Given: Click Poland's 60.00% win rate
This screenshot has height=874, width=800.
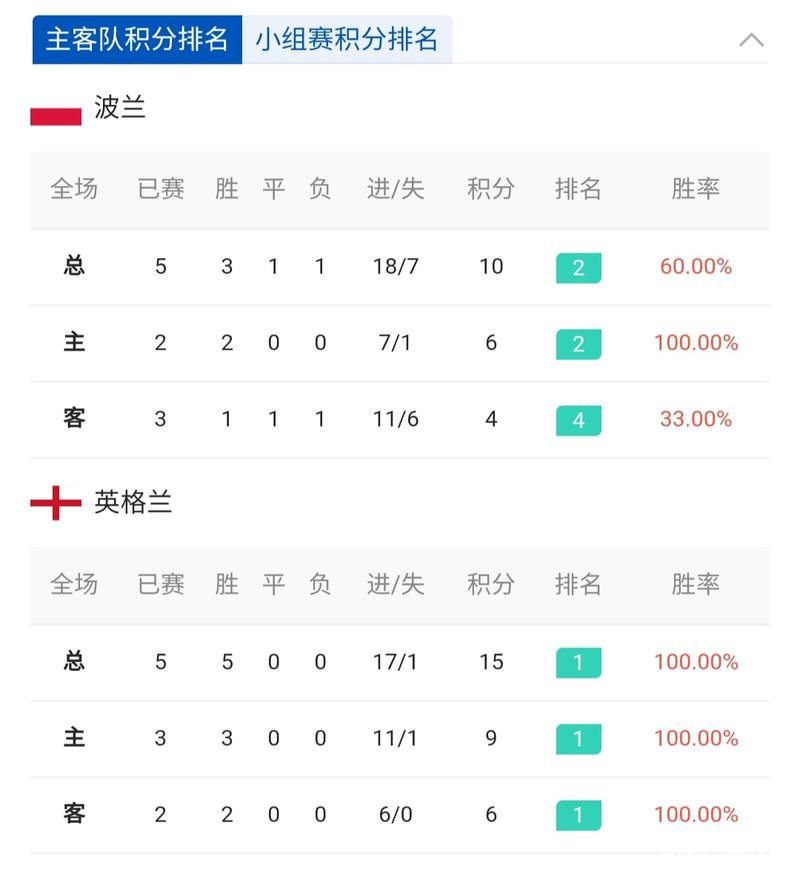Looking at the screenshot, I should (x=695, y=266).
